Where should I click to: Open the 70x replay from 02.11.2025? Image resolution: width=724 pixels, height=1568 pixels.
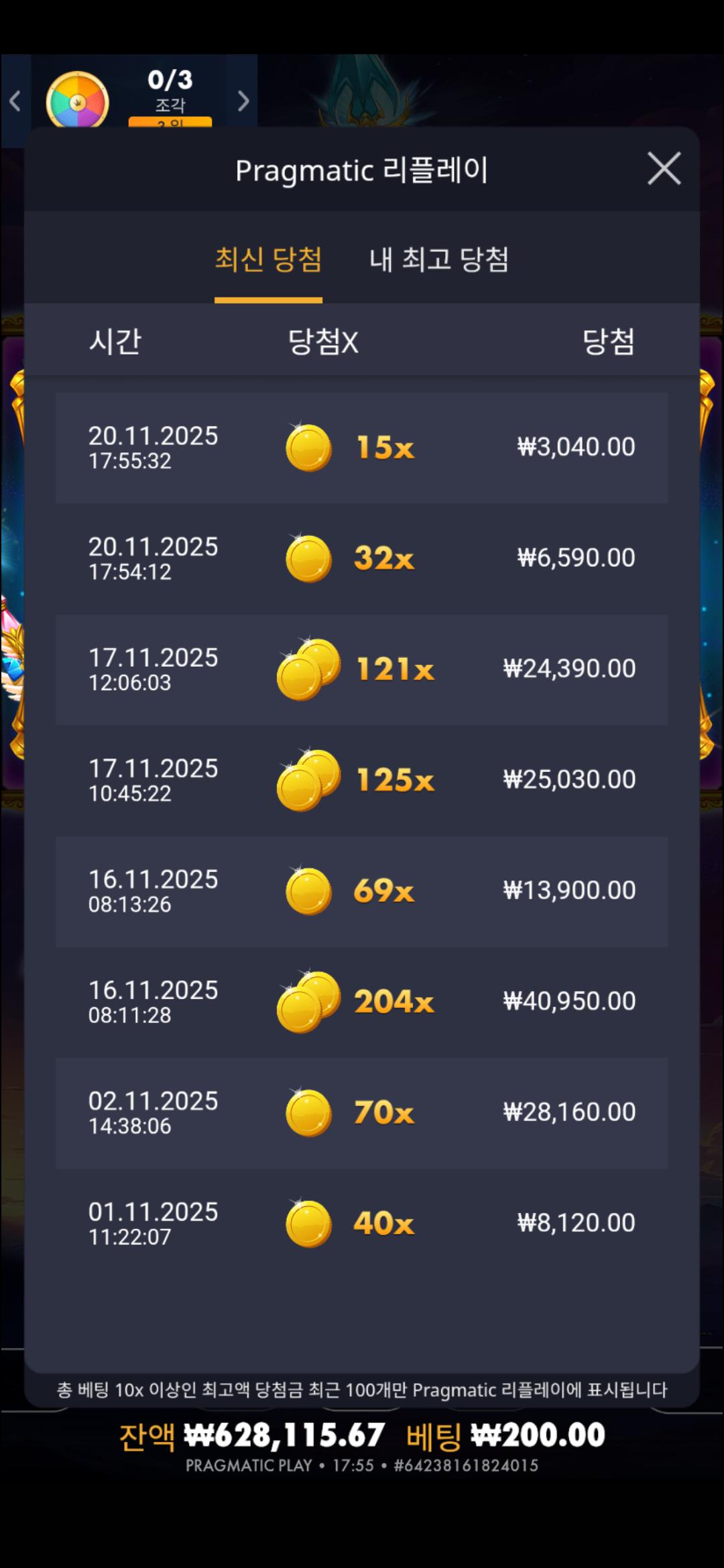pyautogui.click(x=362, y=1113)
